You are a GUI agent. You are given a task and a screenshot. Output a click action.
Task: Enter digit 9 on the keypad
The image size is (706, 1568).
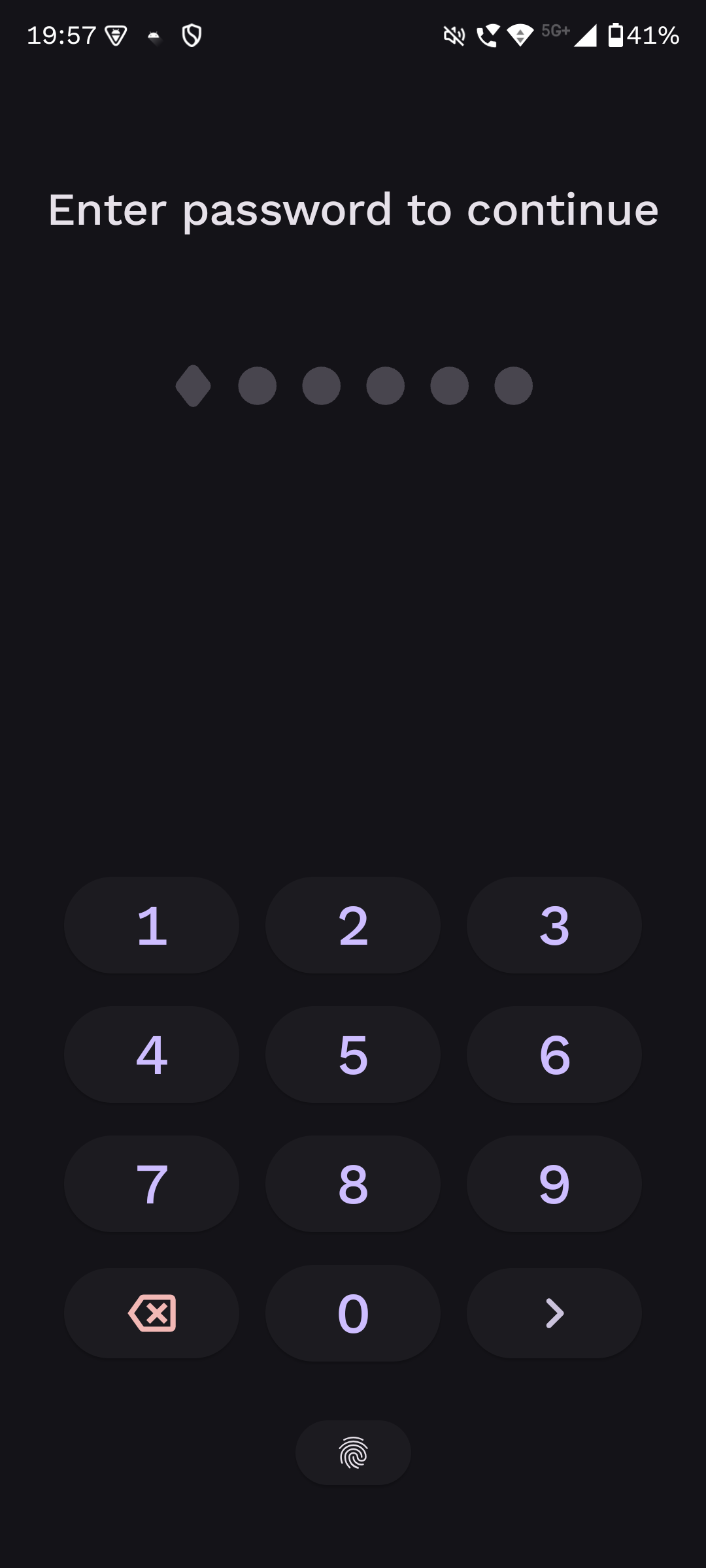(x=554, y=1184)
